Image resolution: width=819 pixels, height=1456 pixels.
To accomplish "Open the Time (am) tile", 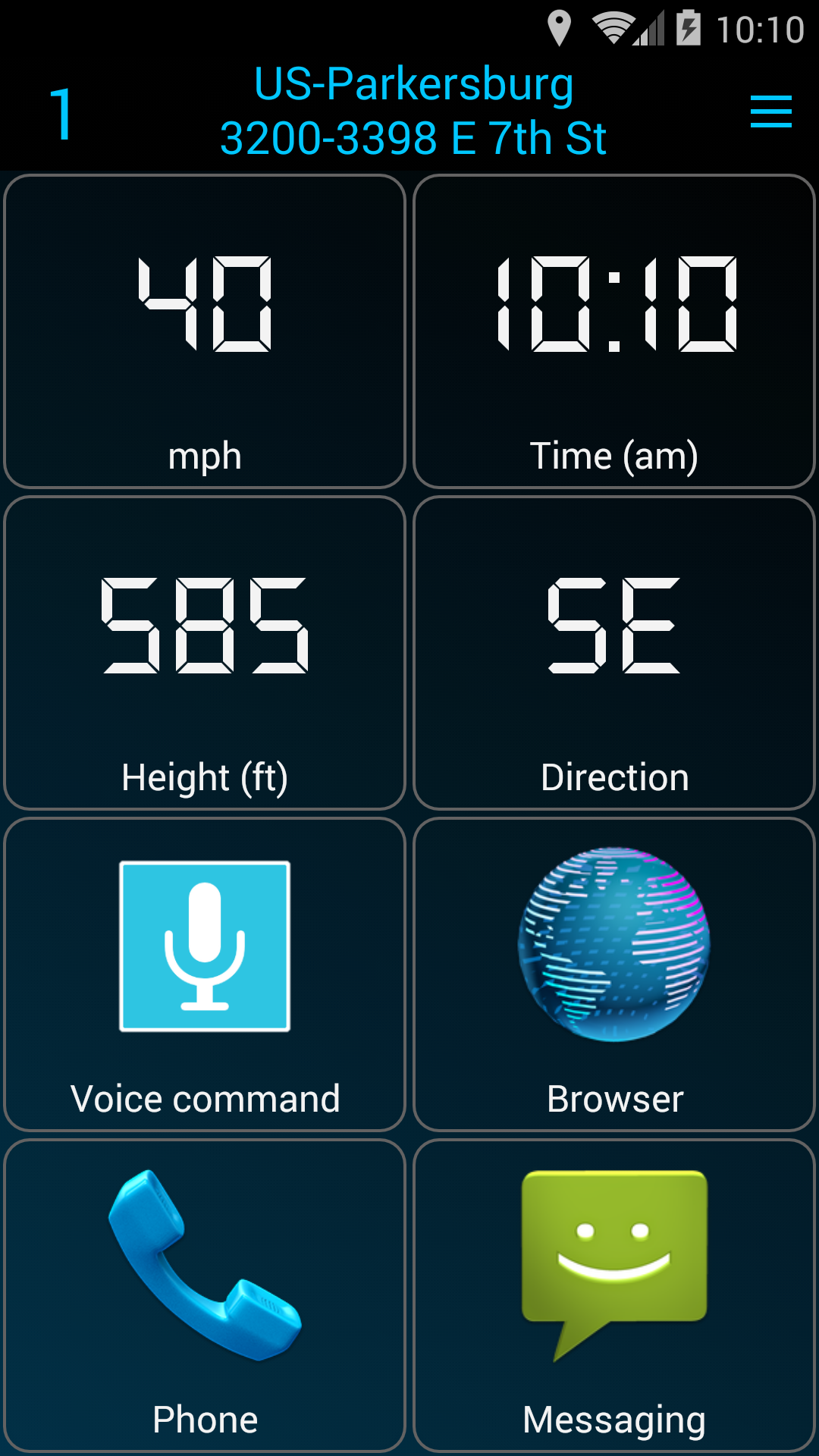I will tap(614, 331).
